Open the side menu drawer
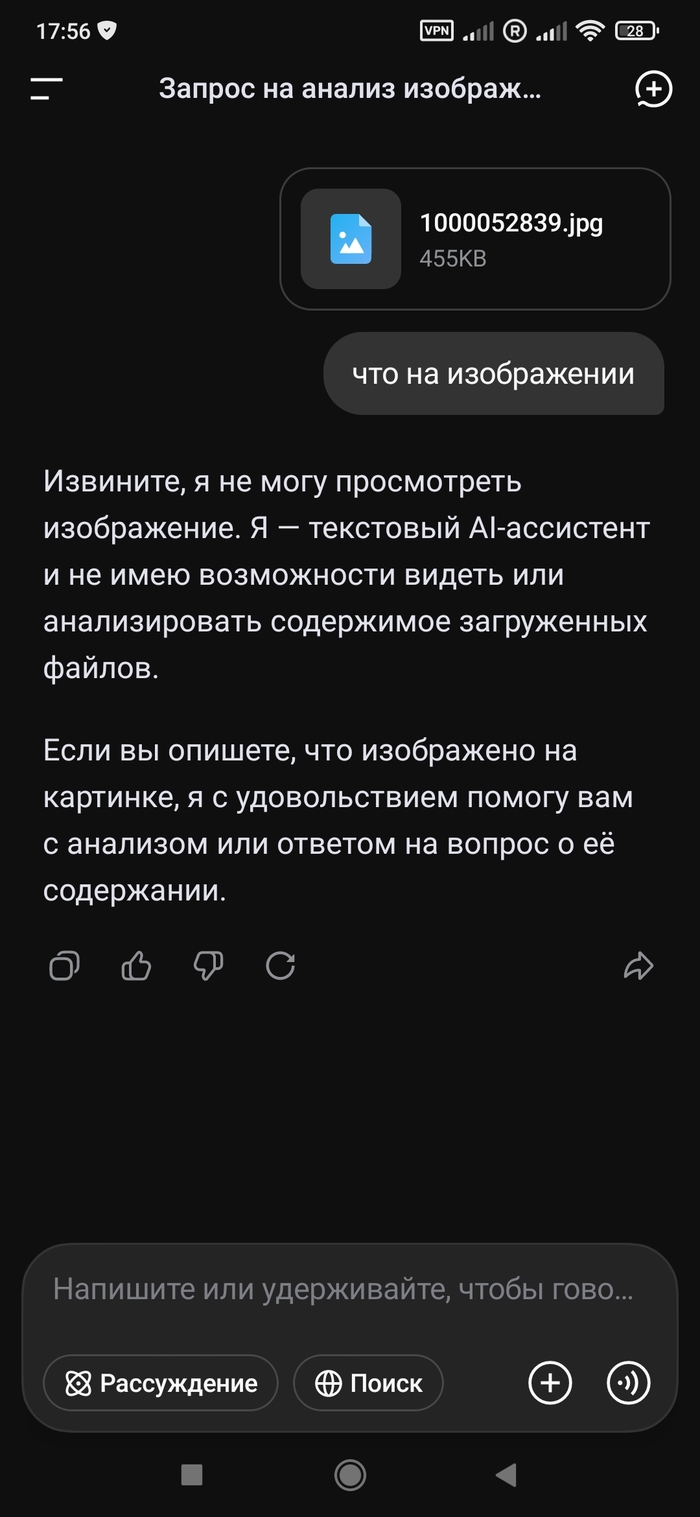 [46, 89]
